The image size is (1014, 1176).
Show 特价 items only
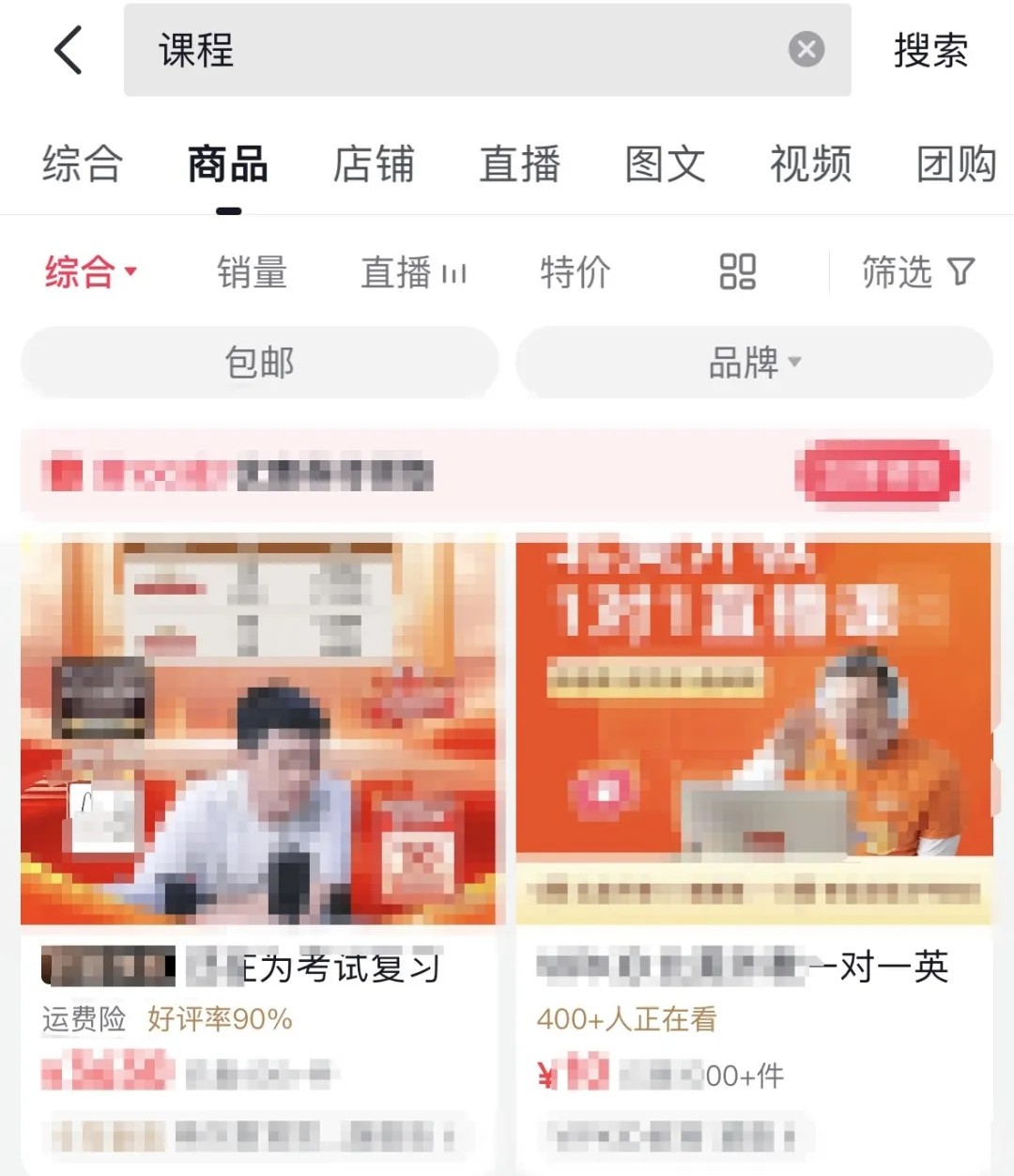575,272
